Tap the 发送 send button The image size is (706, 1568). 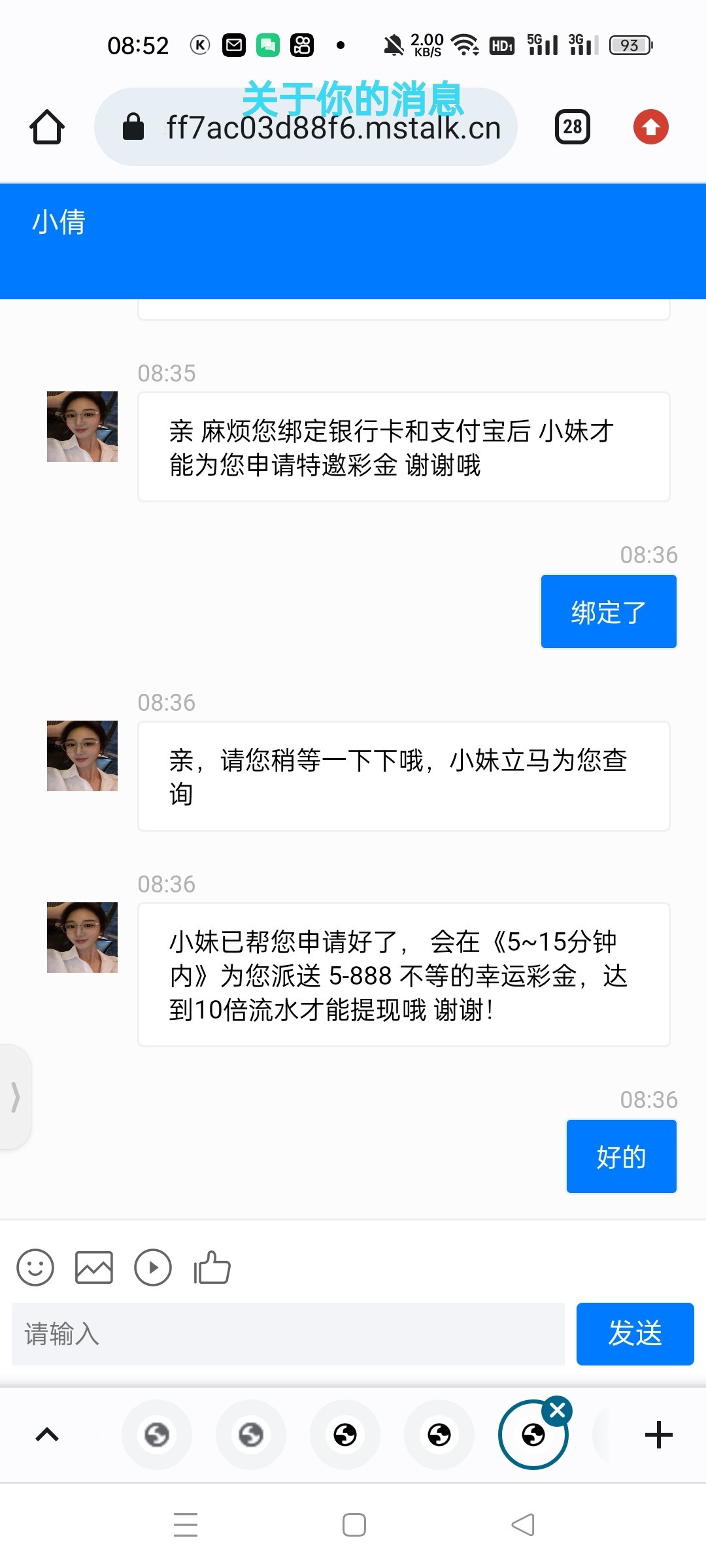635,1333
